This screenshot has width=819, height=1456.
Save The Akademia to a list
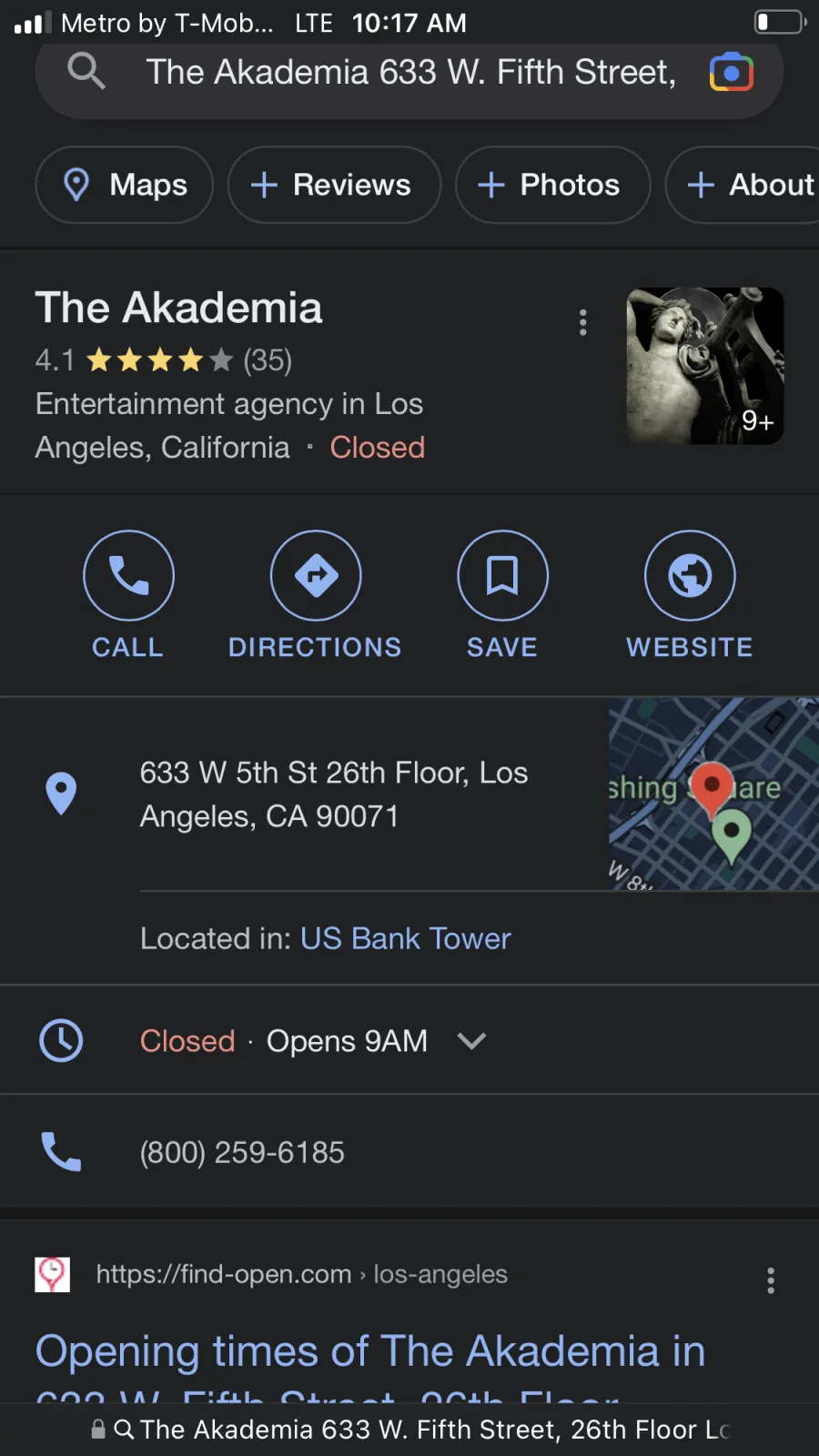click(x=502, y=595)
